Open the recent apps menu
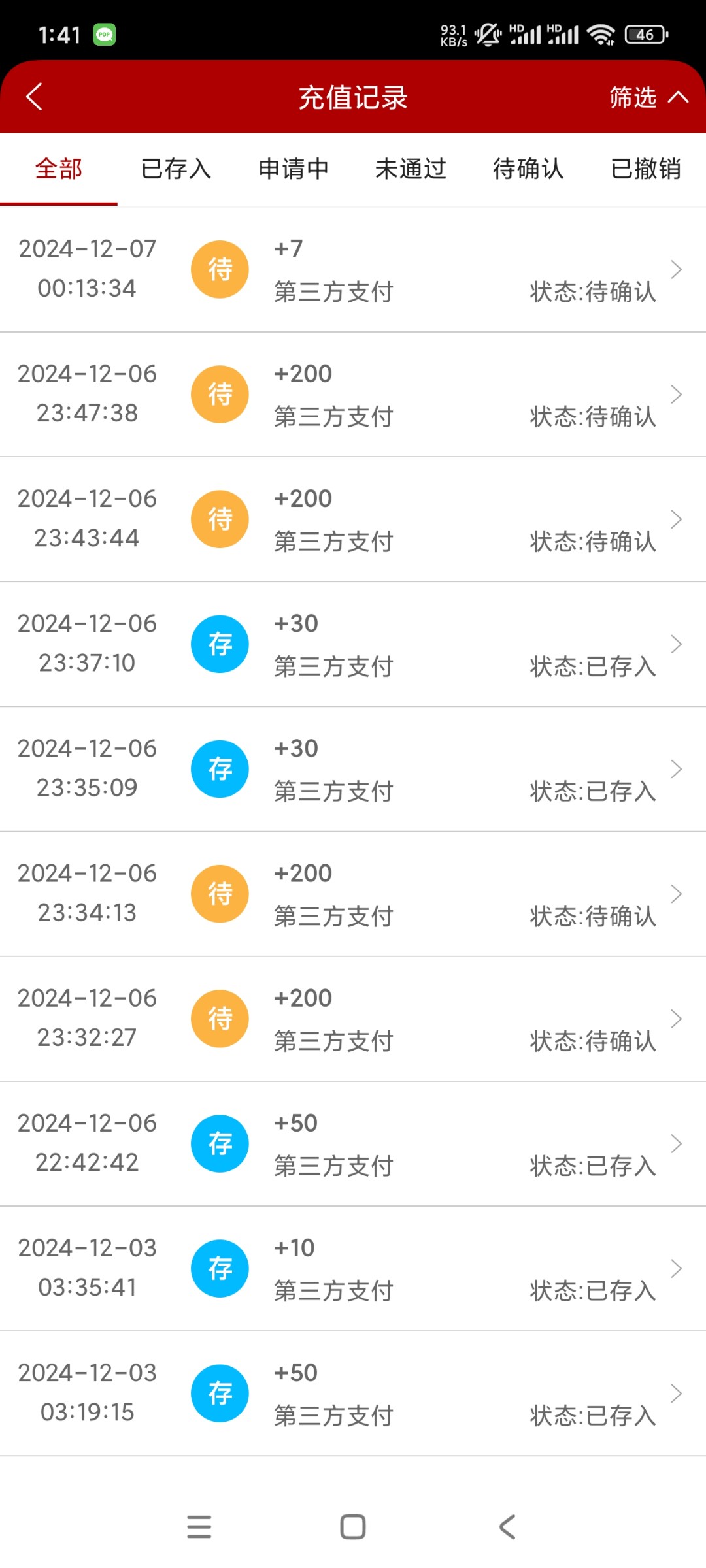Image resolution: width=706 pixels, height=1568 pixels. [199, 1527]
